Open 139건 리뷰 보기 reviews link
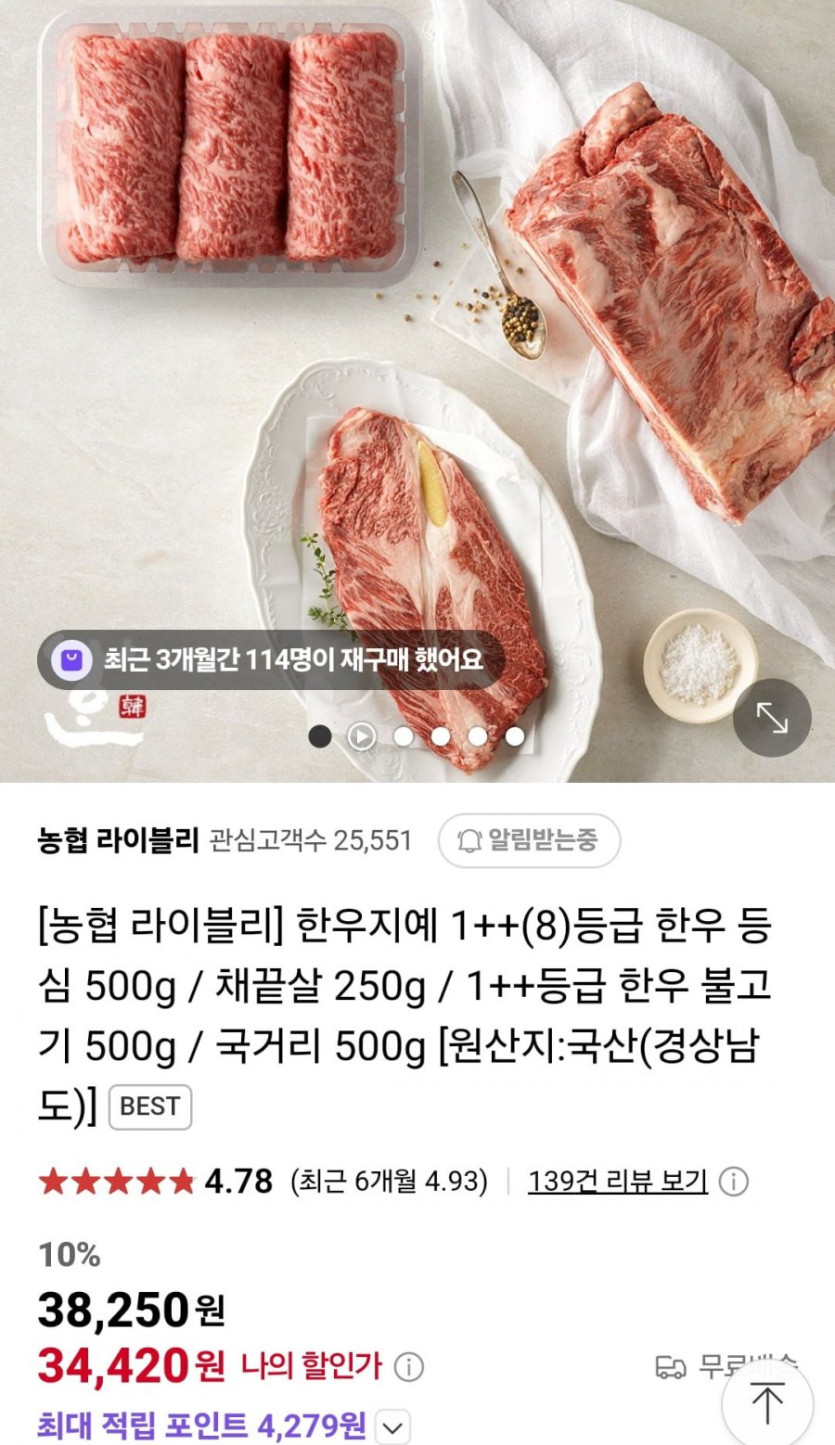The image size is (835, 1445). point(617,1182)
